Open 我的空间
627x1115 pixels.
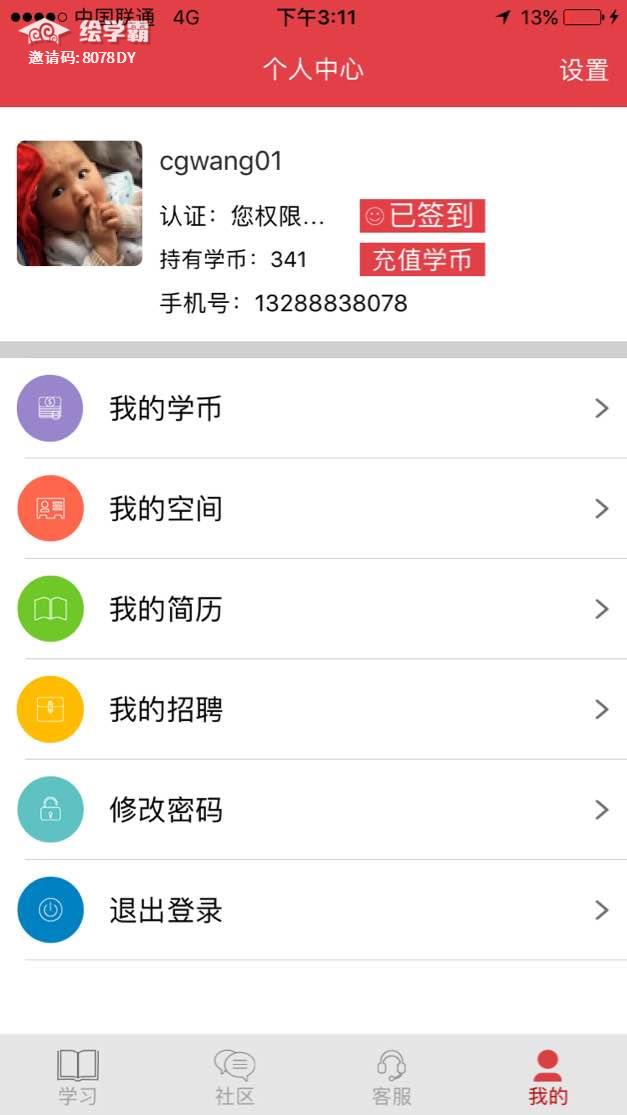click(x=313, y=508)
